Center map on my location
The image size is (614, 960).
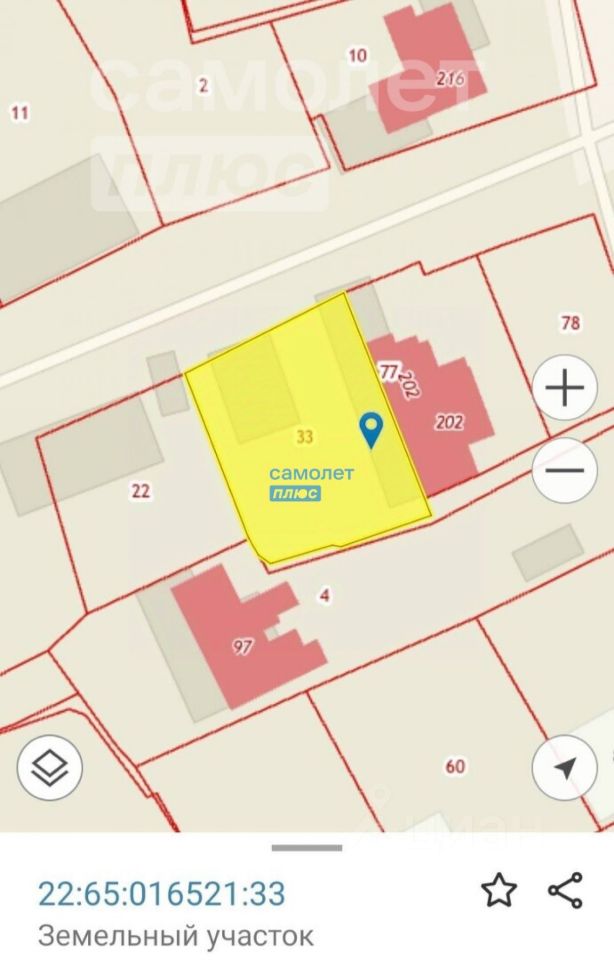565,768
